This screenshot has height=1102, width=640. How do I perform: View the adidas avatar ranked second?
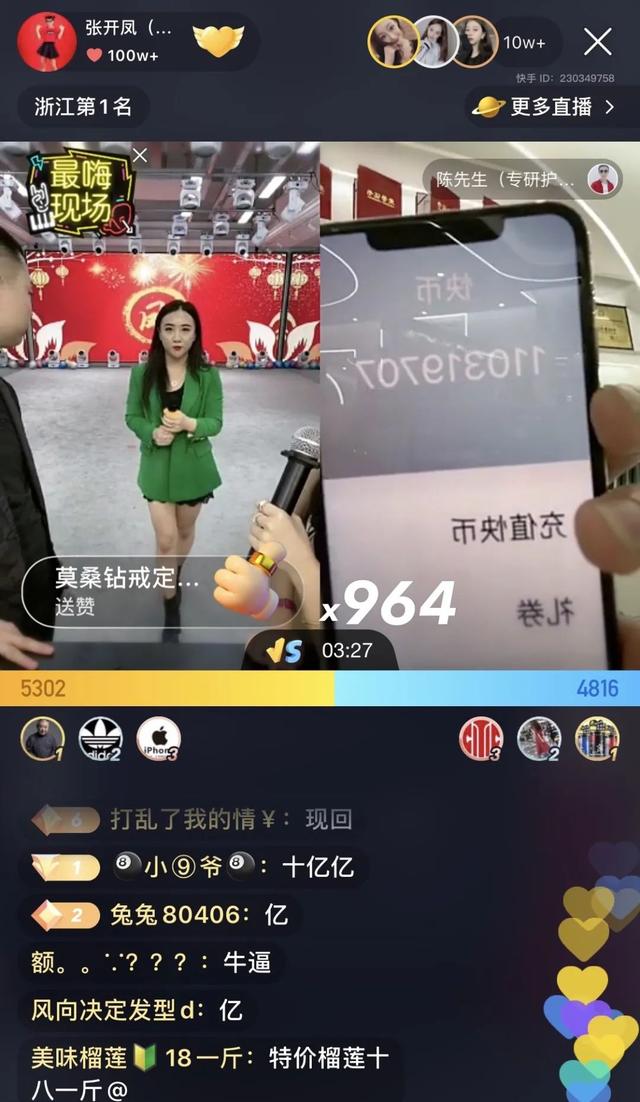click(100, 739)
